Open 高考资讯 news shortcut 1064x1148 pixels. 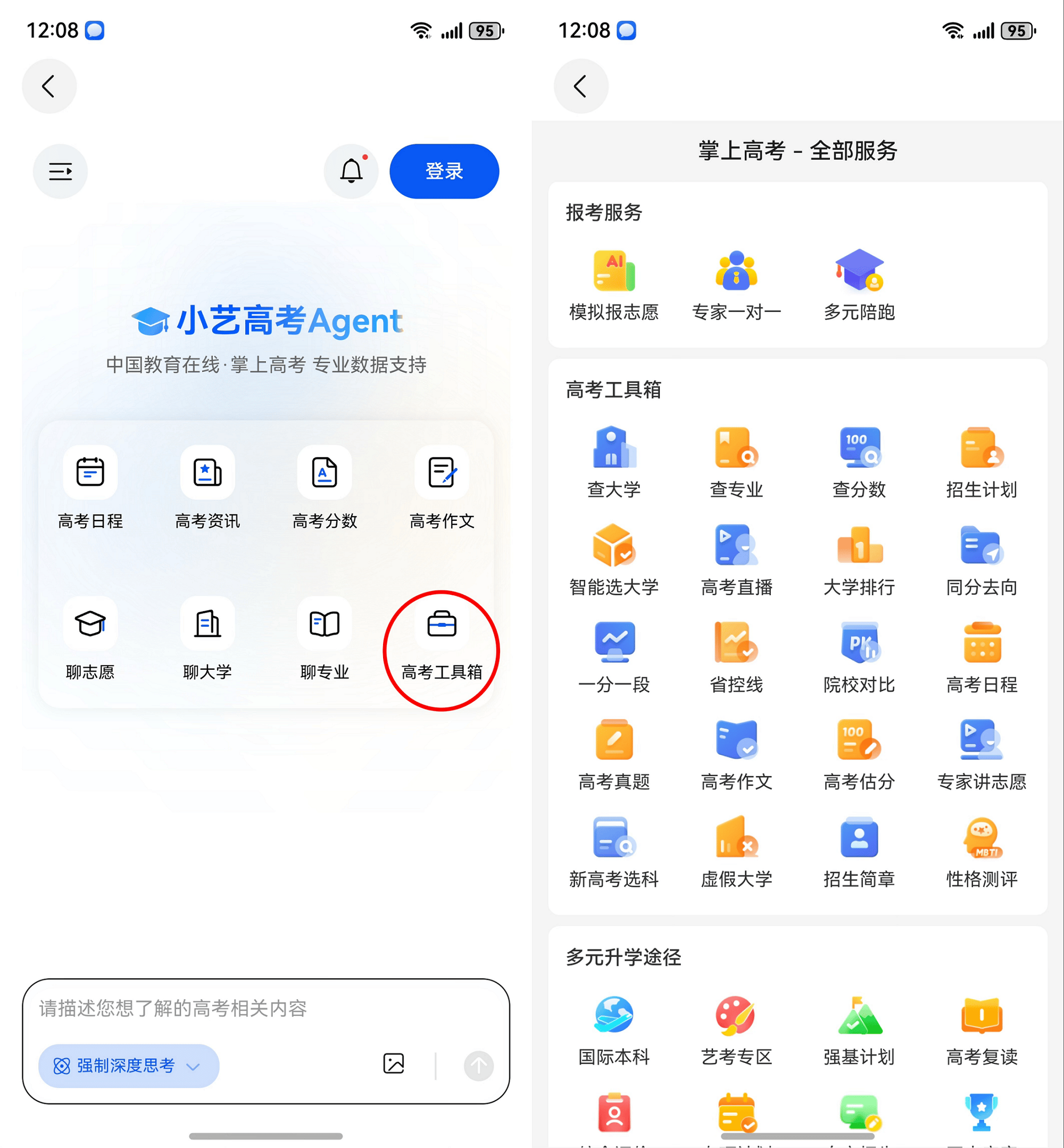[x=207, y=487]
